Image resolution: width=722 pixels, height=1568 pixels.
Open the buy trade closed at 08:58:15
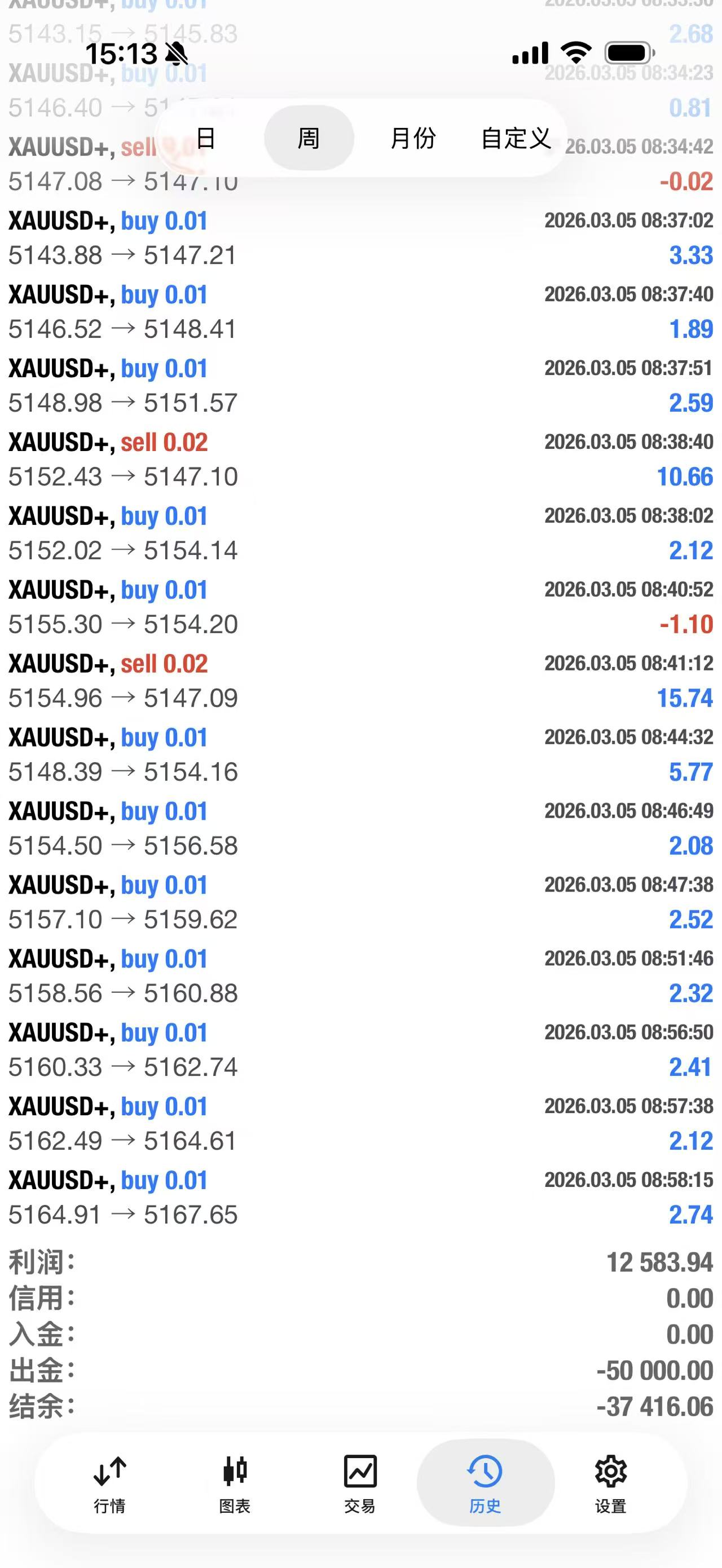click(x=360, y=1198)
